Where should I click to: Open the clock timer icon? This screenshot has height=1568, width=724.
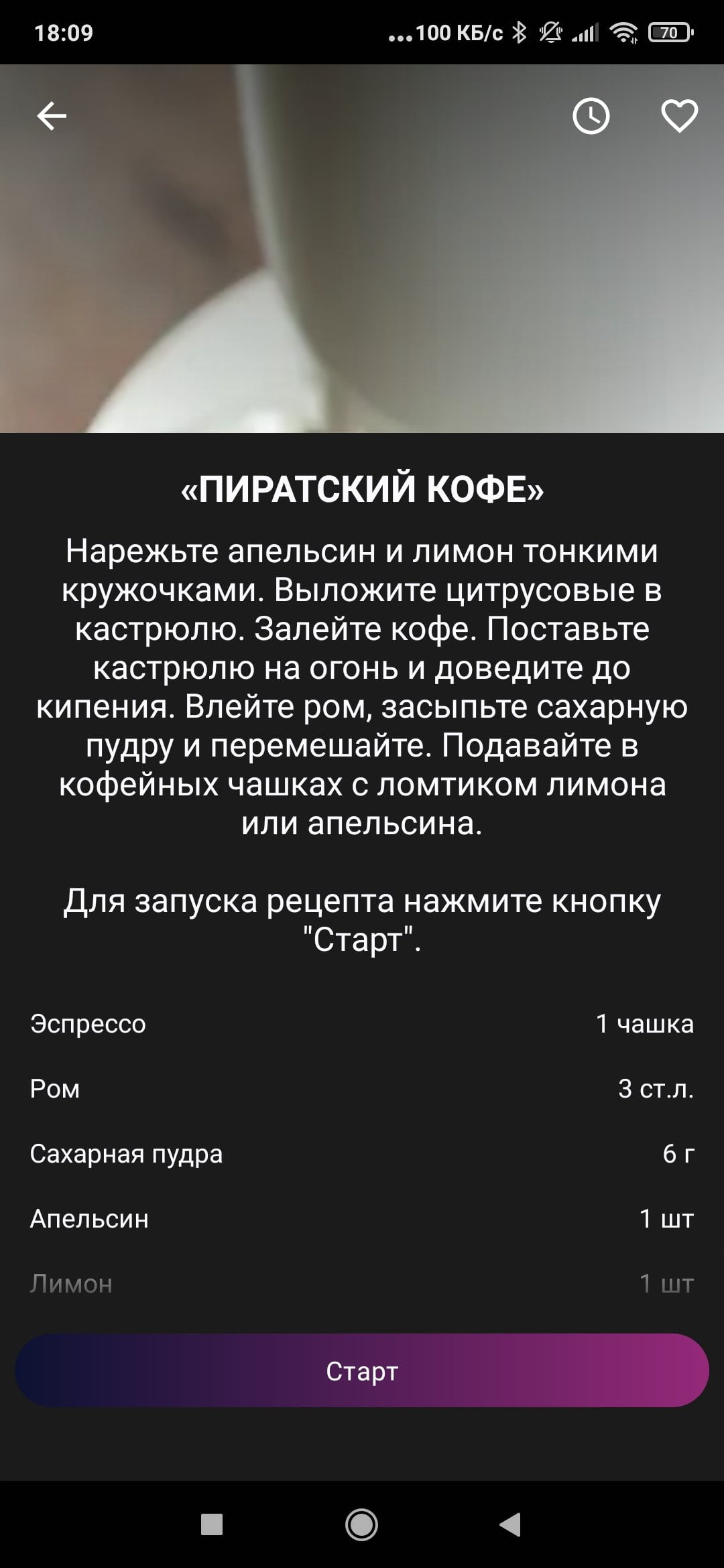(591, 117)
